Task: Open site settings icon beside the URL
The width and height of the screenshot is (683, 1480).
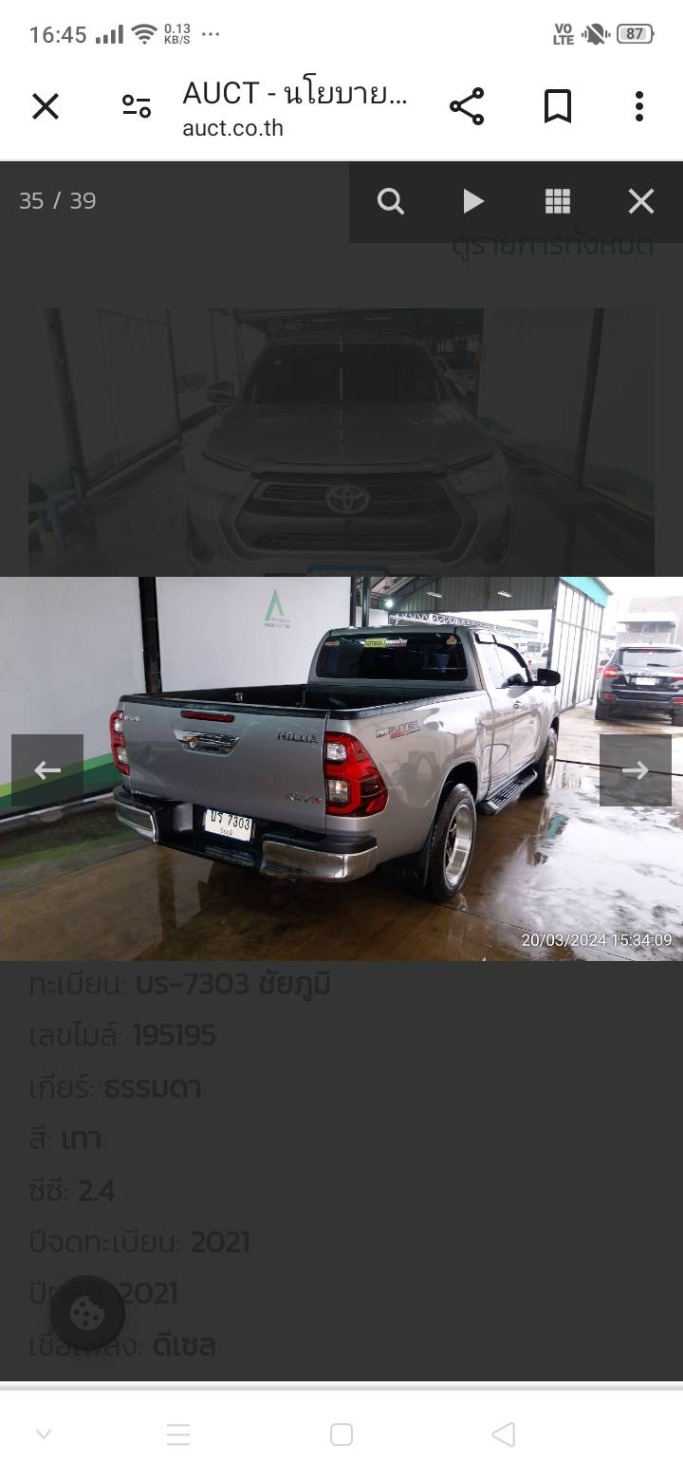Action: point(136,107)
